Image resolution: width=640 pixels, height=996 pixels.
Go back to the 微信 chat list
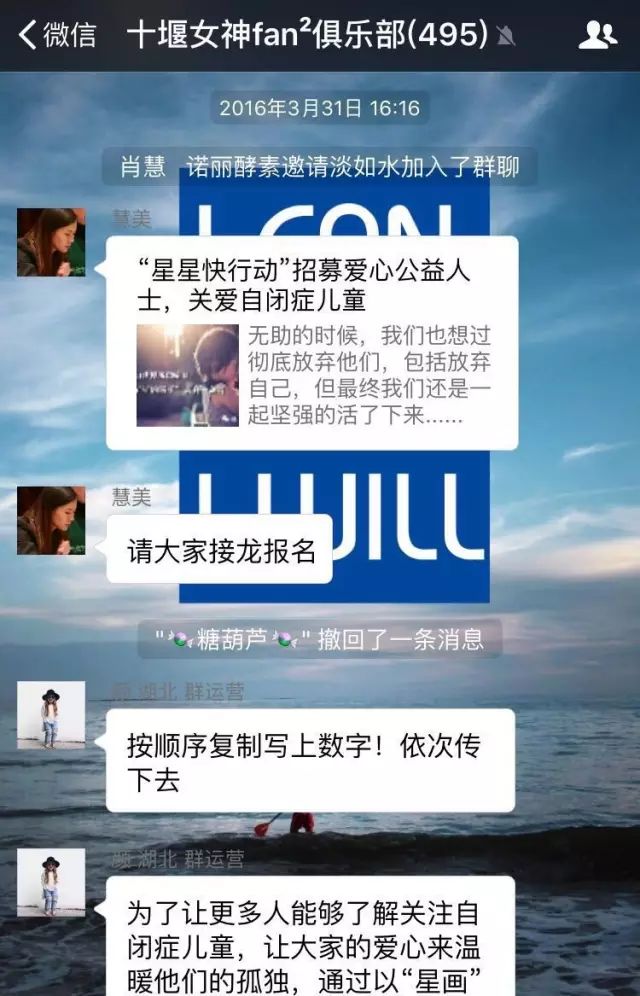(x=57, y=35)
